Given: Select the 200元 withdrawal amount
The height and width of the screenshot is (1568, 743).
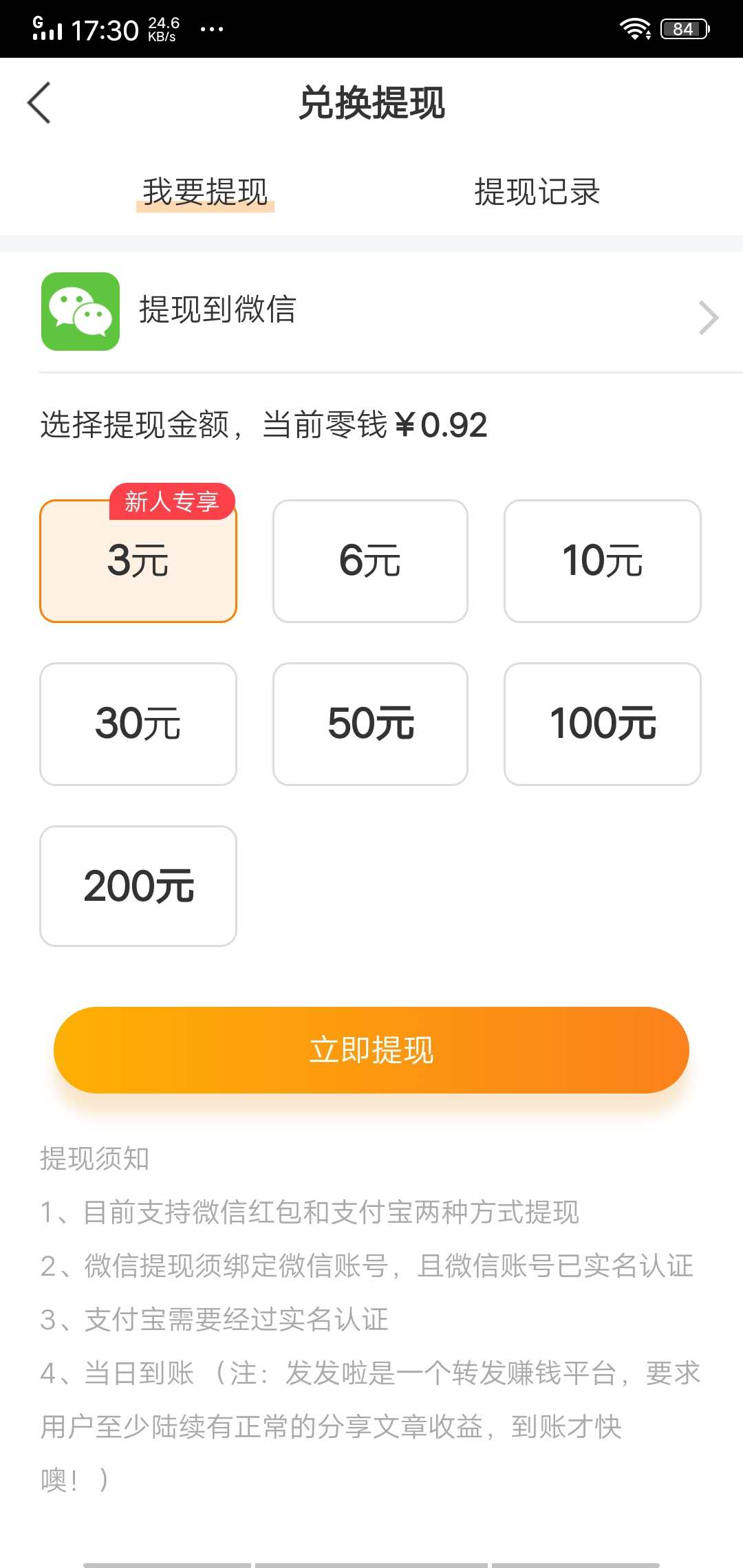Looking at the screenshot, I should pyautogui.click(x=138, y=886).
